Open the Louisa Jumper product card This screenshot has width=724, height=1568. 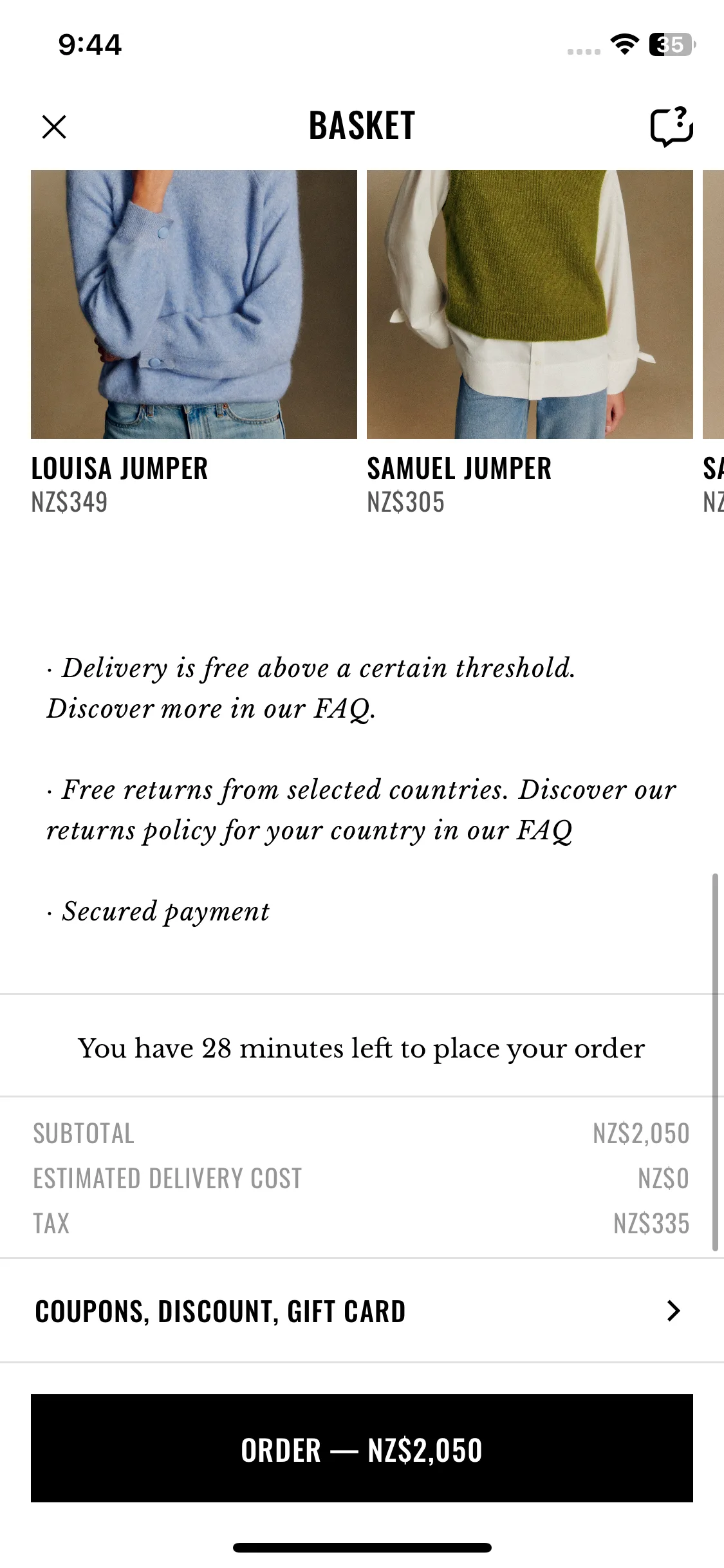[x=194, y=304]
